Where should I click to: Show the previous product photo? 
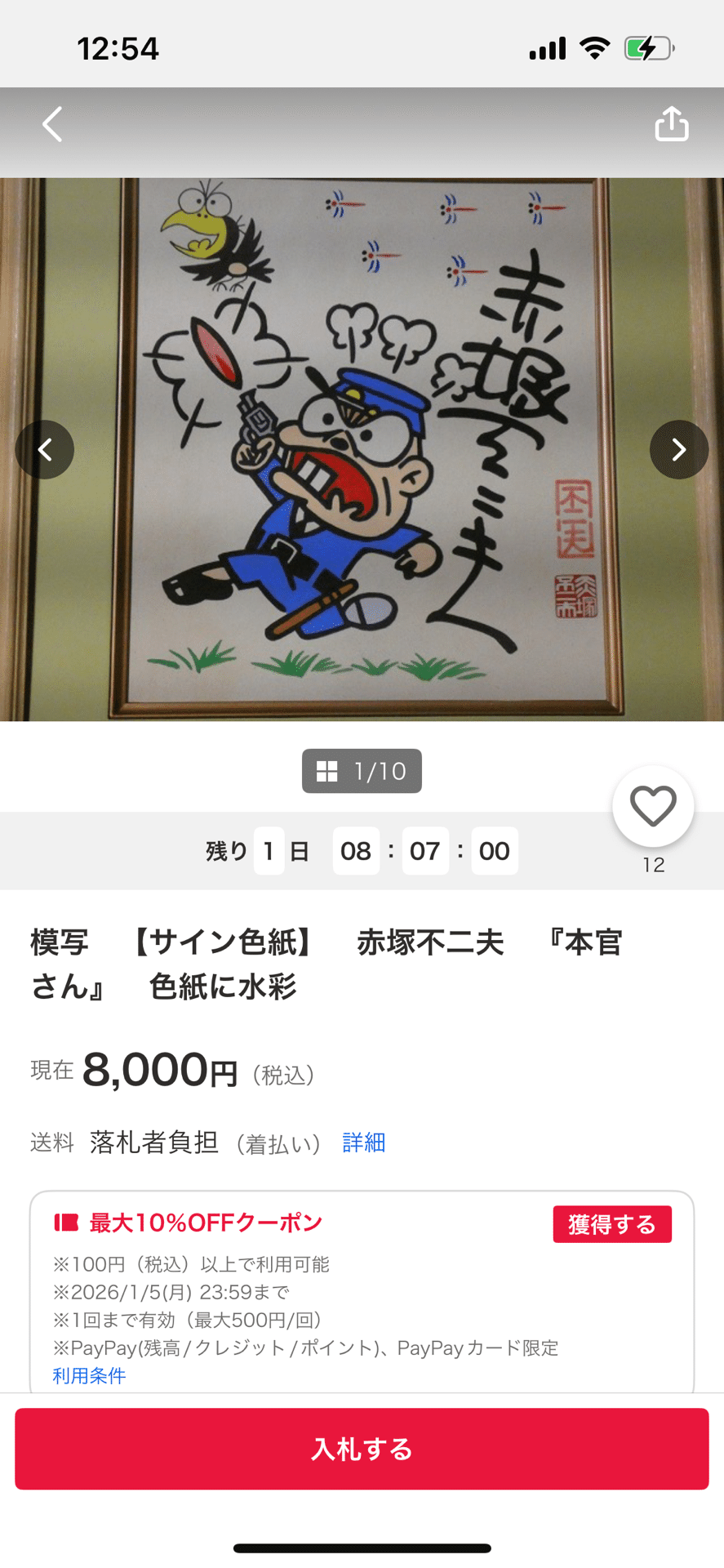(45, 449)
